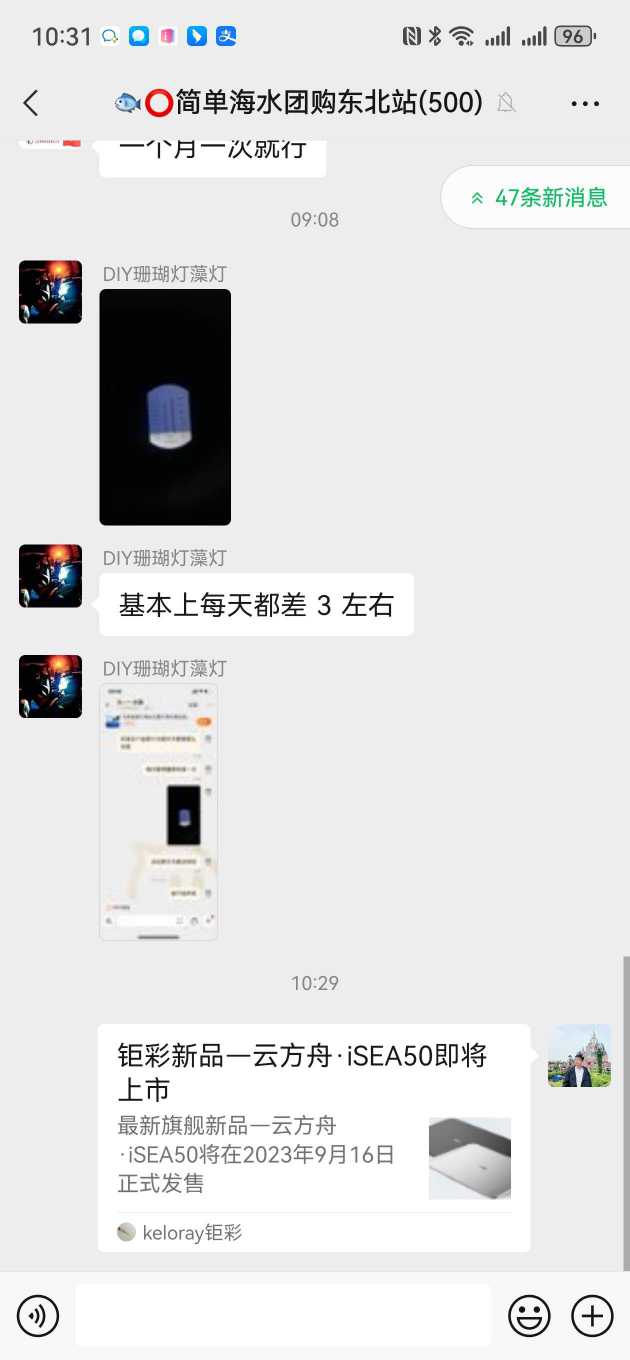Focus the message text field
This screenshot has width=630, height=1360.
pyautogui.click(x=283, y=1315)
